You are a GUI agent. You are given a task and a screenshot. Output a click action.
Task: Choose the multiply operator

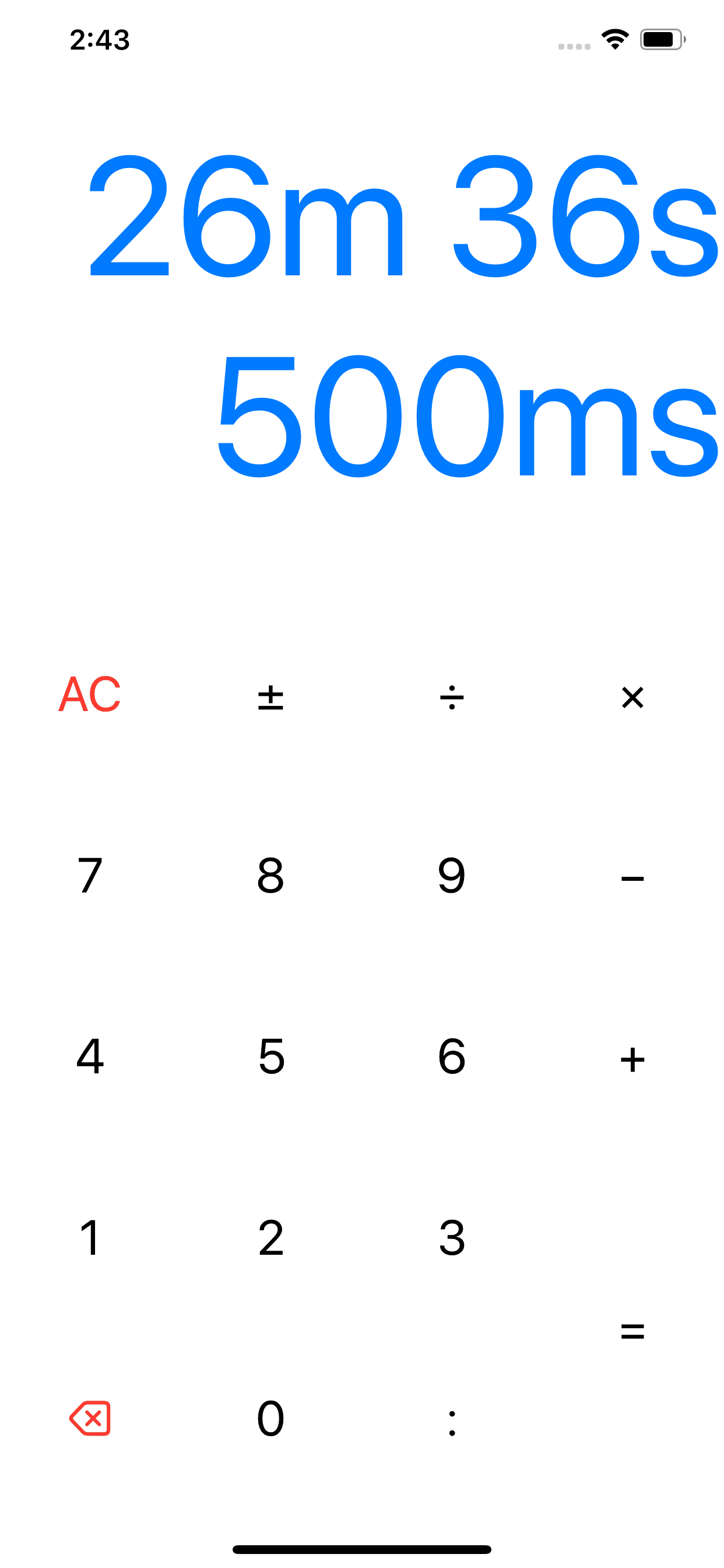[632, 696]
